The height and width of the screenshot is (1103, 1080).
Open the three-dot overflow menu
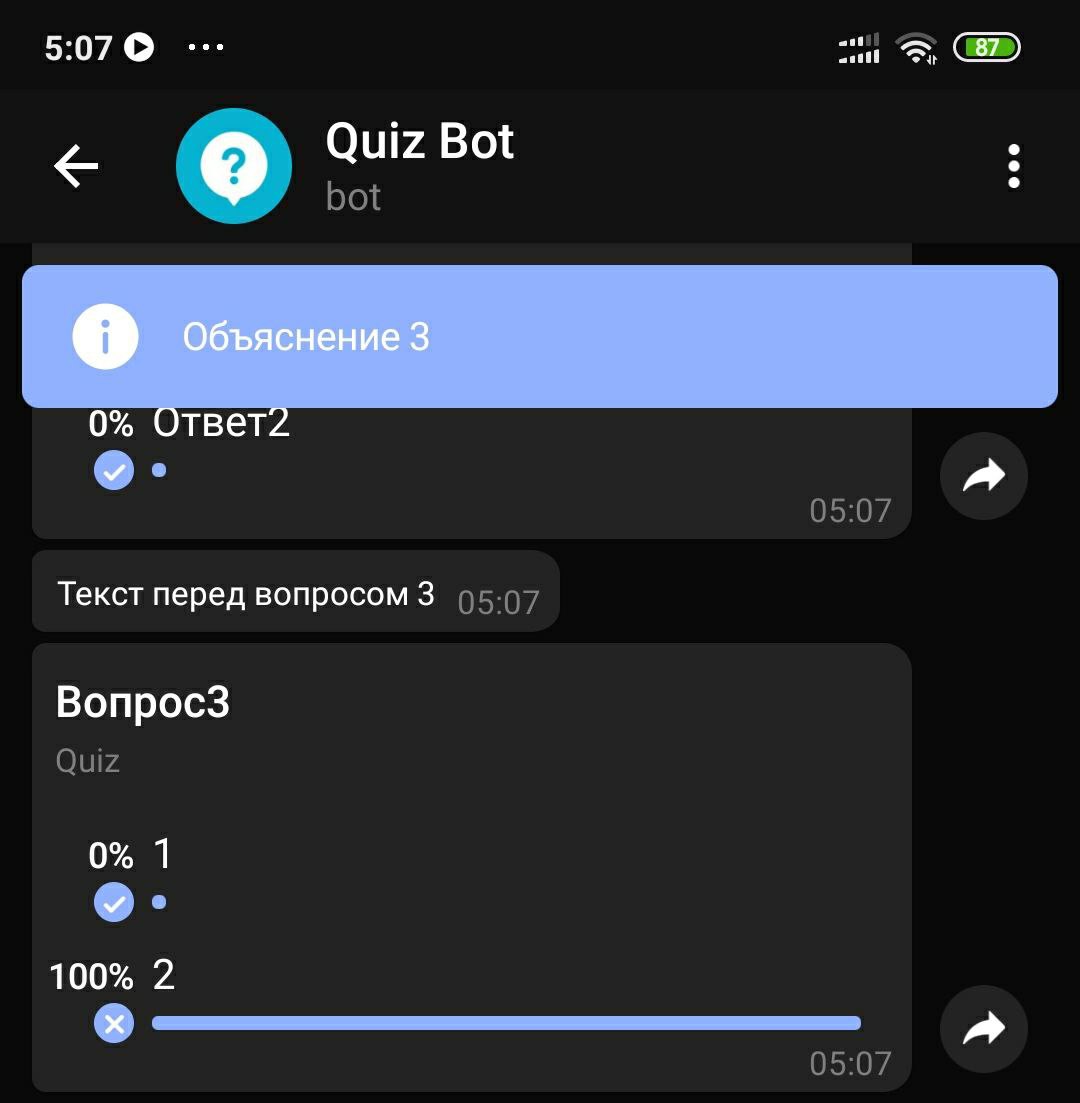(x=1013, y=166)
